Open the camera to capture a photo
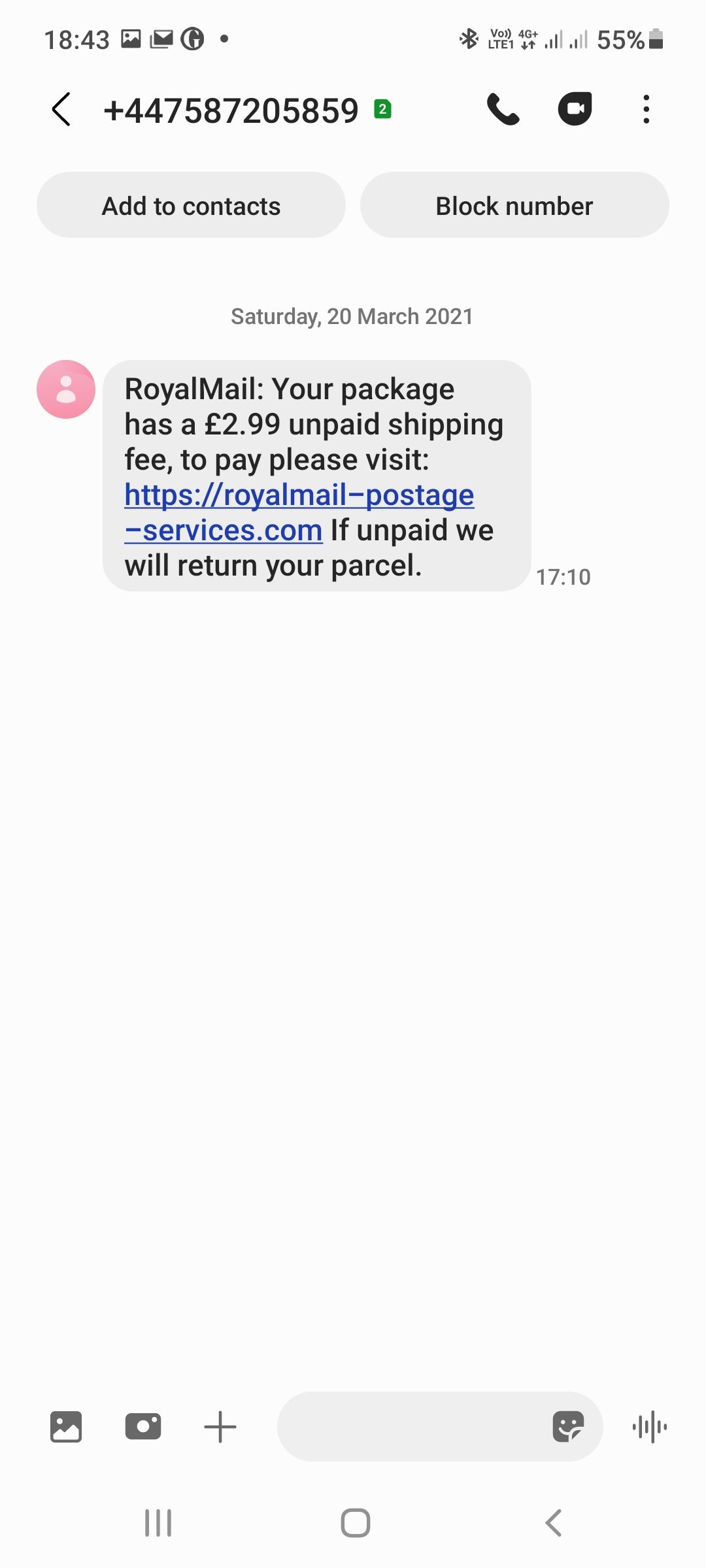The image size is (706, 1568). pyautogui.click(x=143, y=1426)
